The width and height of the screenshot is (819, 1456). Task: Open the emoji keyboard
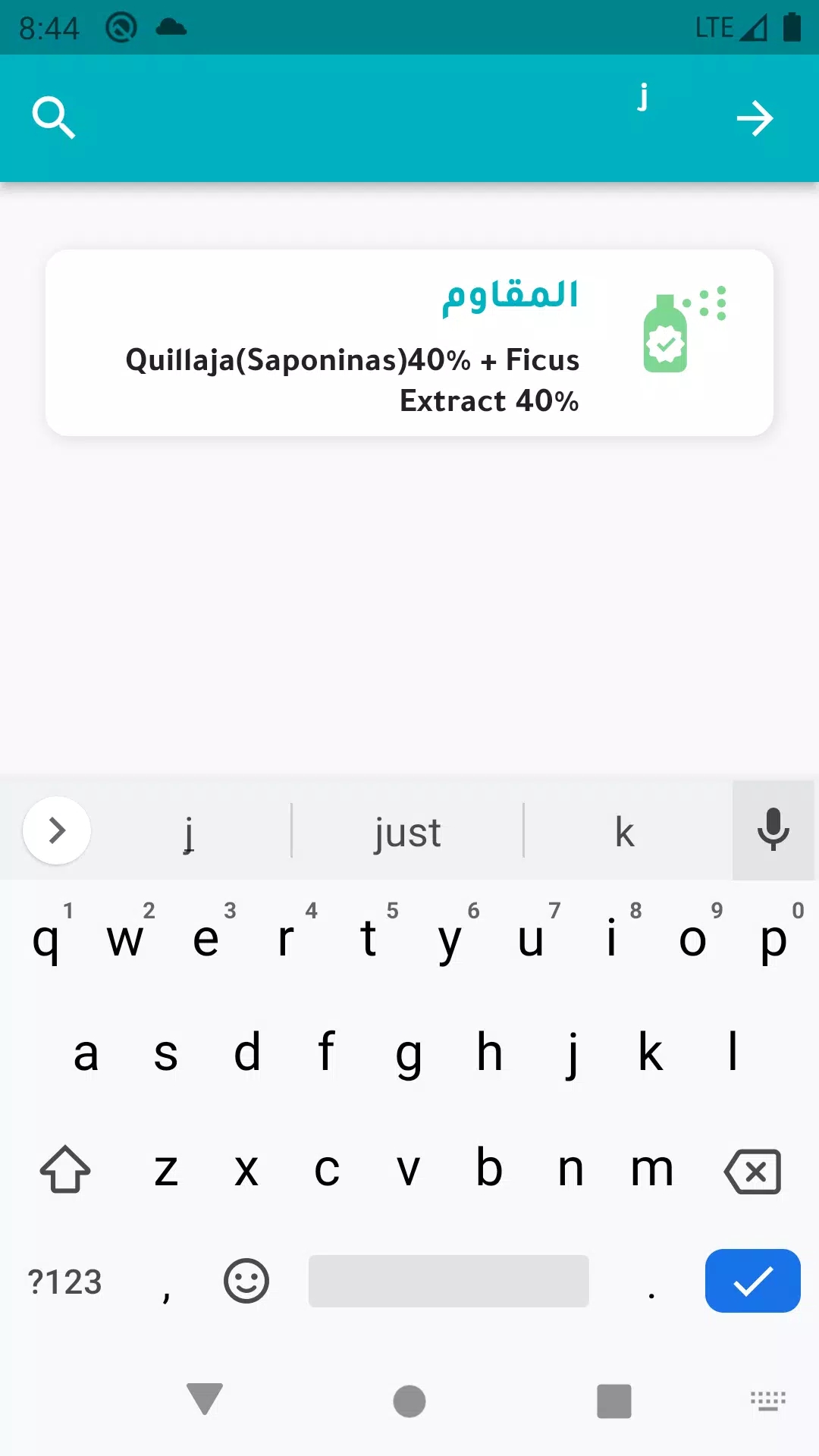tap(246, 1281)
